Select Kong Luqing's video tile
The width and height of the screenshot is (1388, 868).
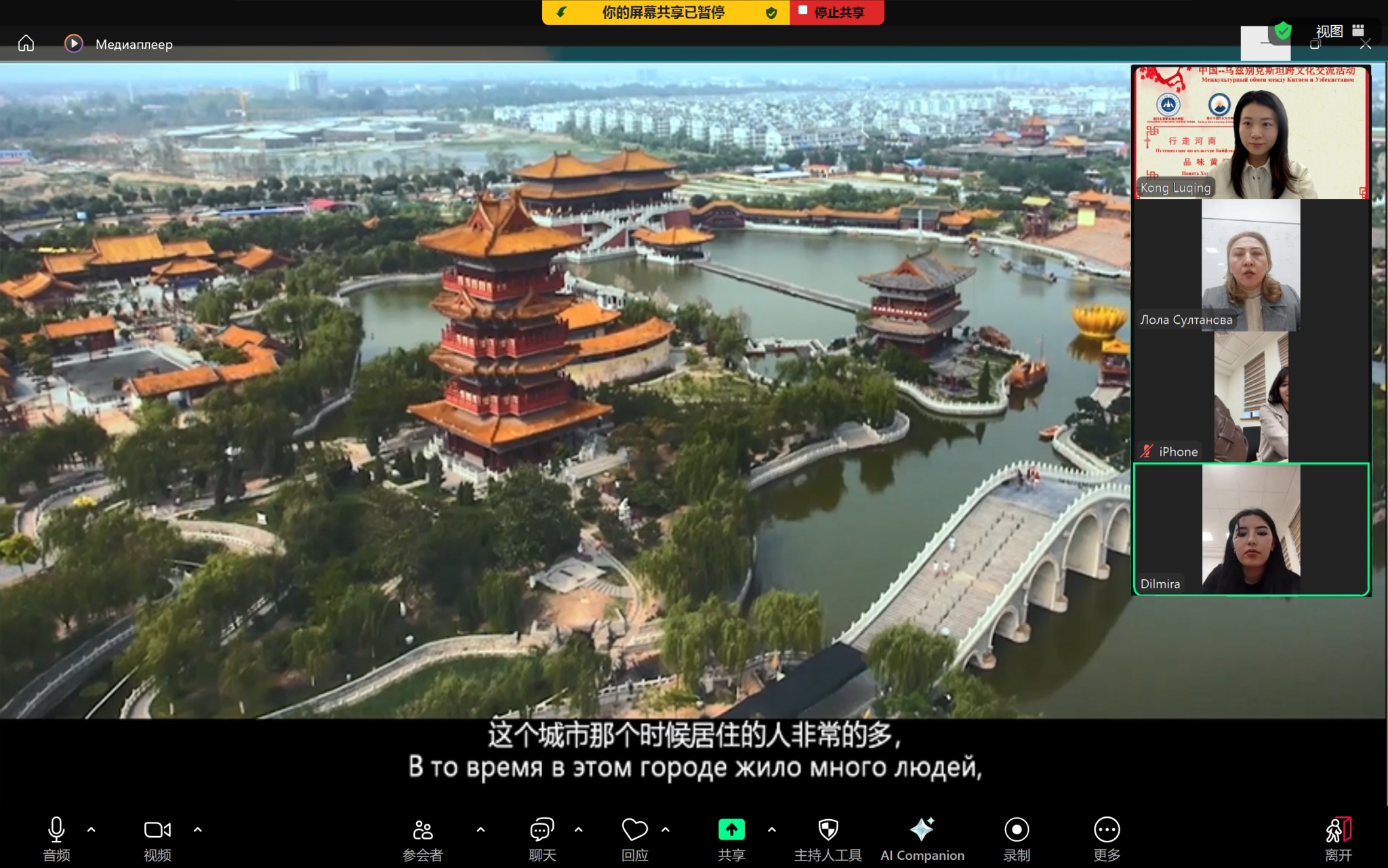[1251, 132]
